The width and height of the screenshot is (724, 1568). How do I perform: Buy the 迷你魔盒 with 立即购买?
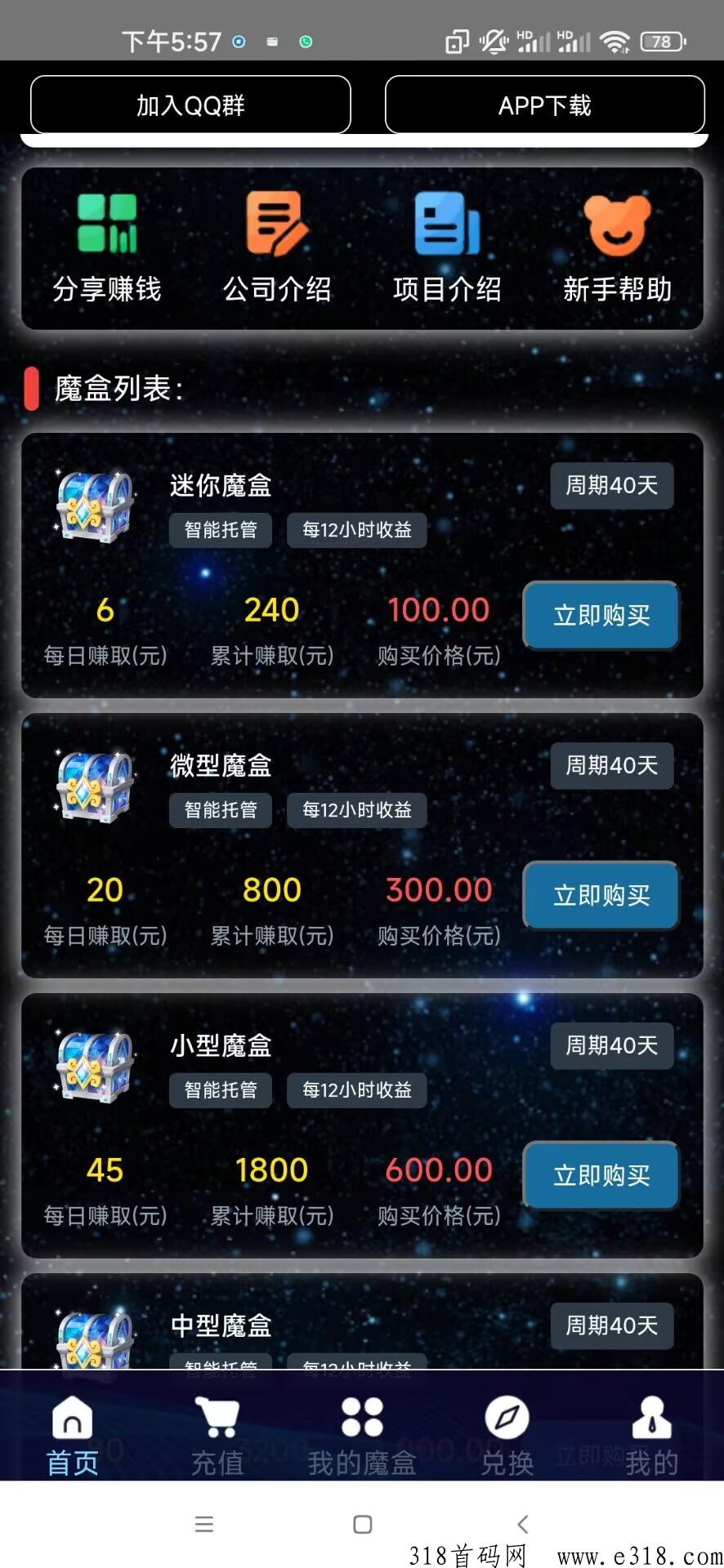point(601,615)
